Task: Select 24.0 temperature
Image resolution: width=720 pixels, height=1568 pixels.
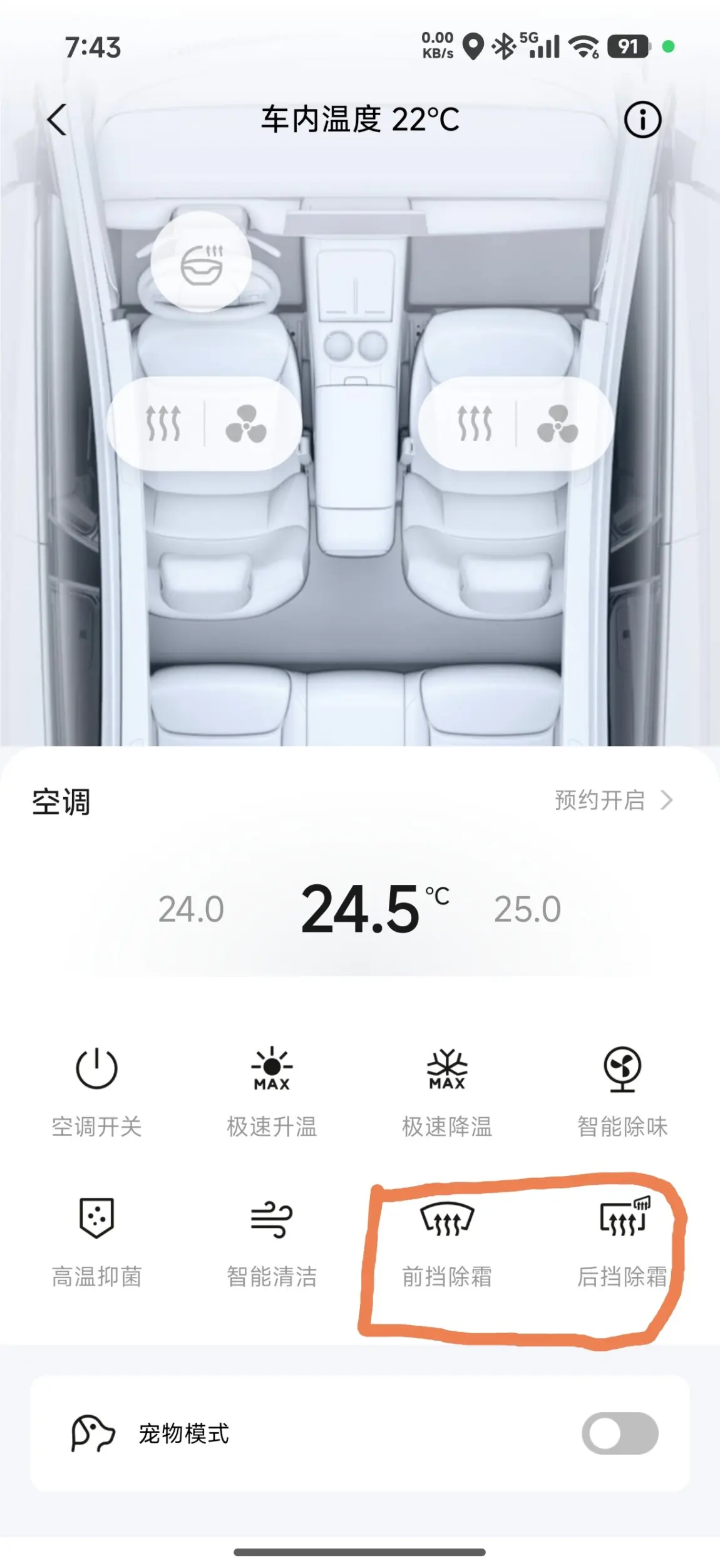Action: (191, 909)
